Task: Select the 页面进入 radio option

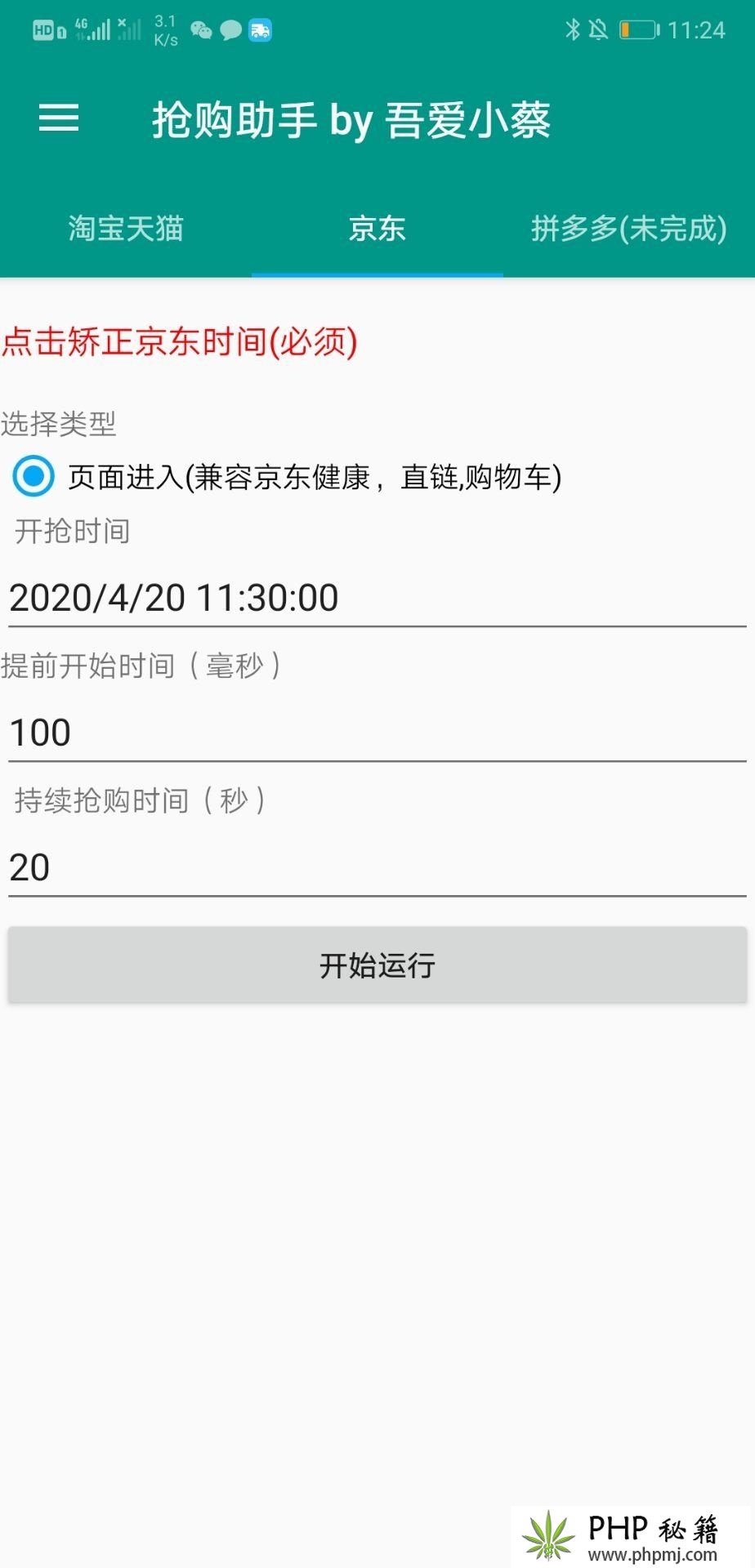Action: pyautogui.click(x=34, y=477)
